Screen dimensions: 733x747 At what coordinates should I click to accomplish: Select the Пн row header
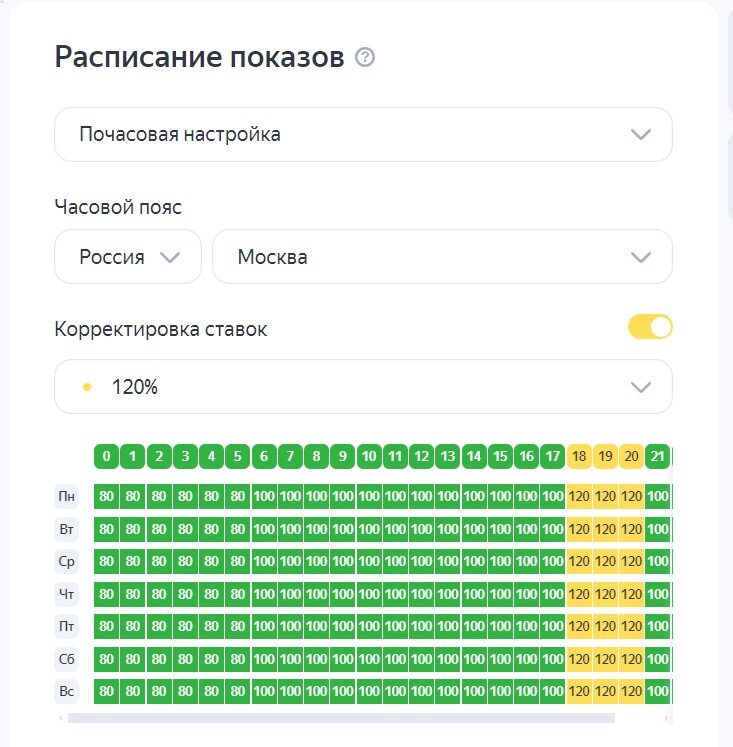tap(67, 496)
